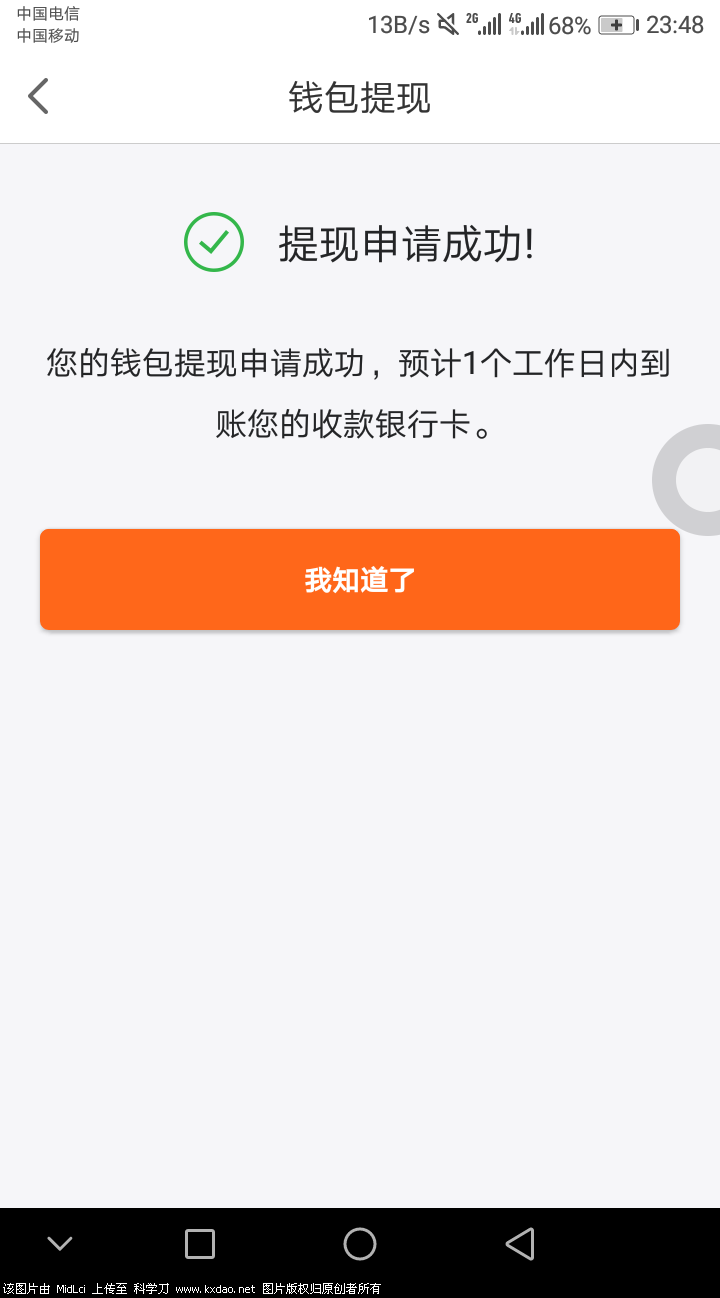Tap the green success checkmark icon
Image resolution: width=720 pixels, height=1298 pixels.
click(x=213, y=242)
